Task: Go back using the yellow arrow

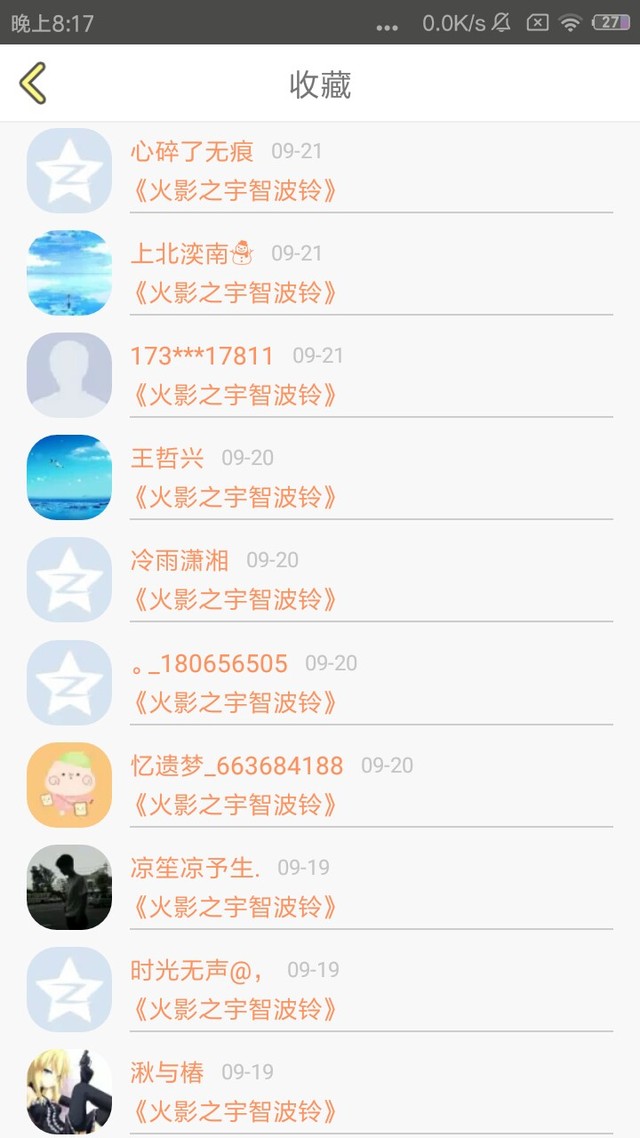Action: 33,84
